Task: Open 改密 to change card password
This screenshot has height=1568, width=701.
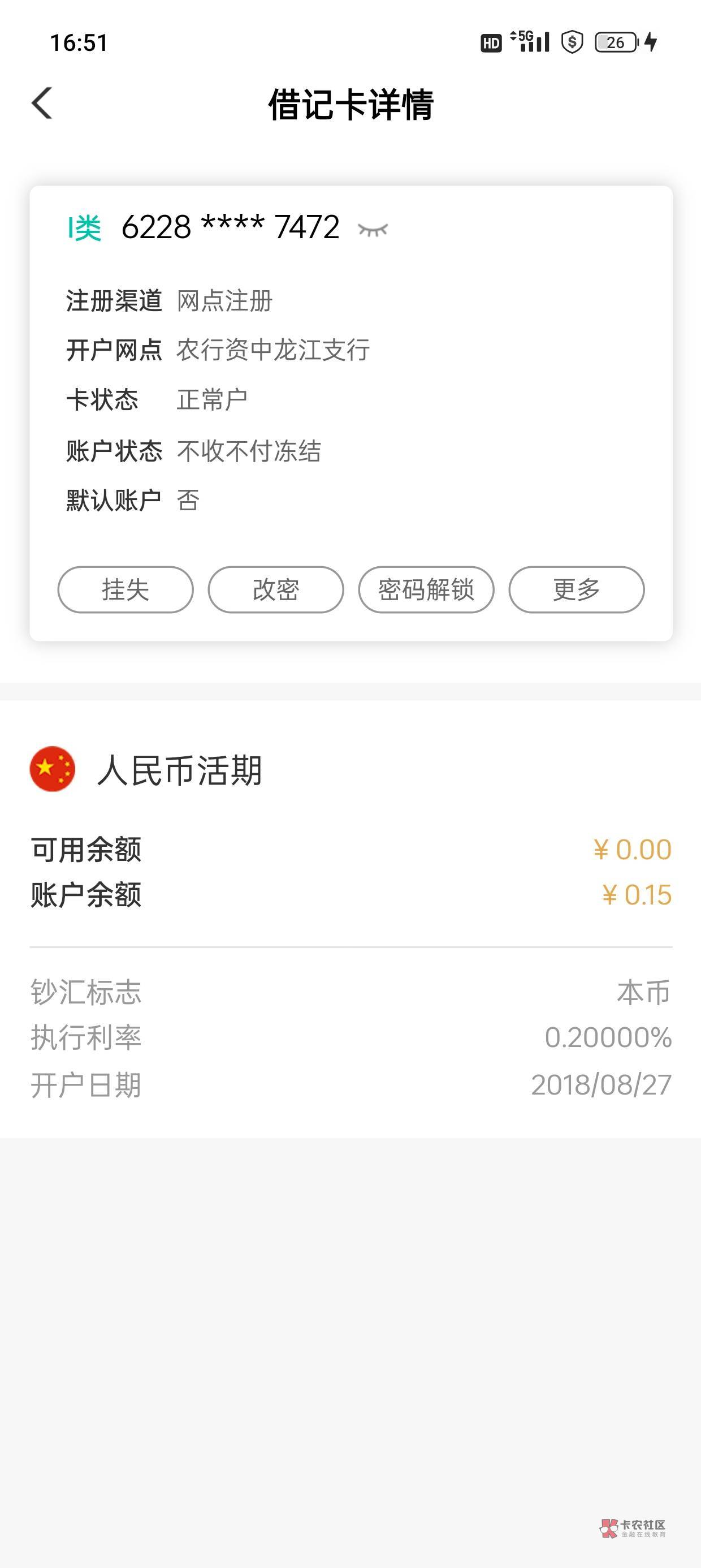Action: (276, 589)
